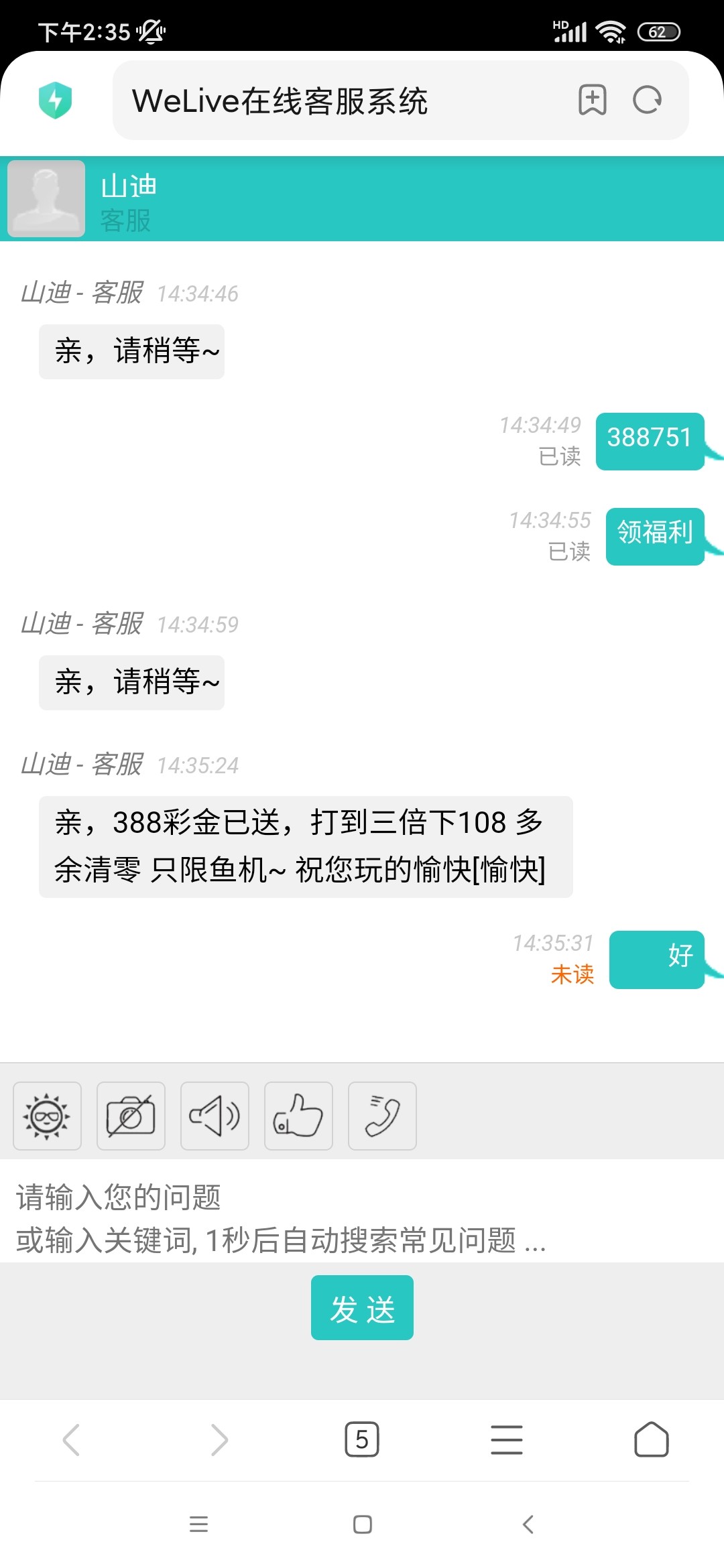This screenshot has height=1568, width=724.
Task: Tap the system back arrow
Action: pyautogui.click(x=528, y=1524)
